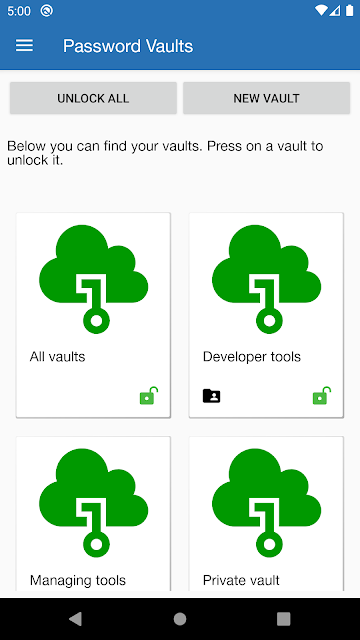Tap the lock icon on Developer tools
Viewport: 360px width, 640px height.
(322, 396)
